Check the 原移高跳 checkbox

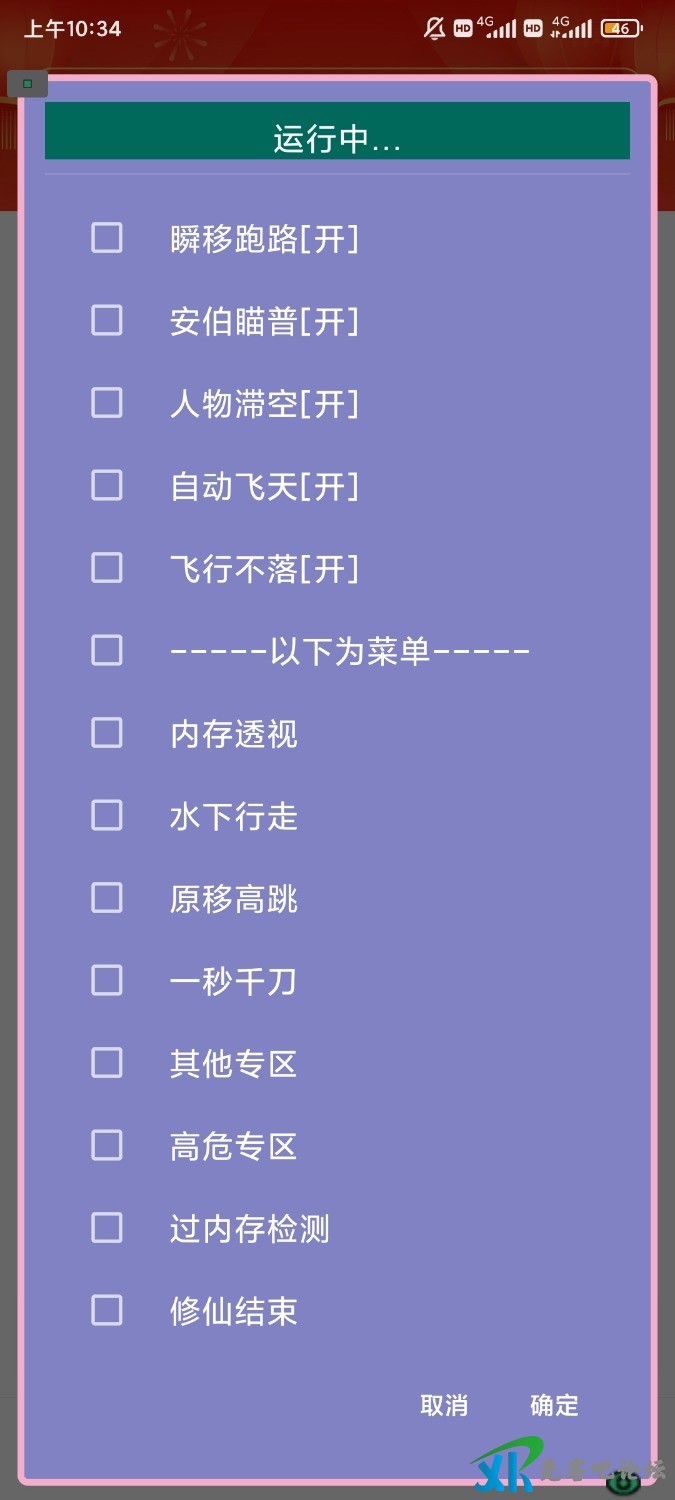(x=107, y=898)
